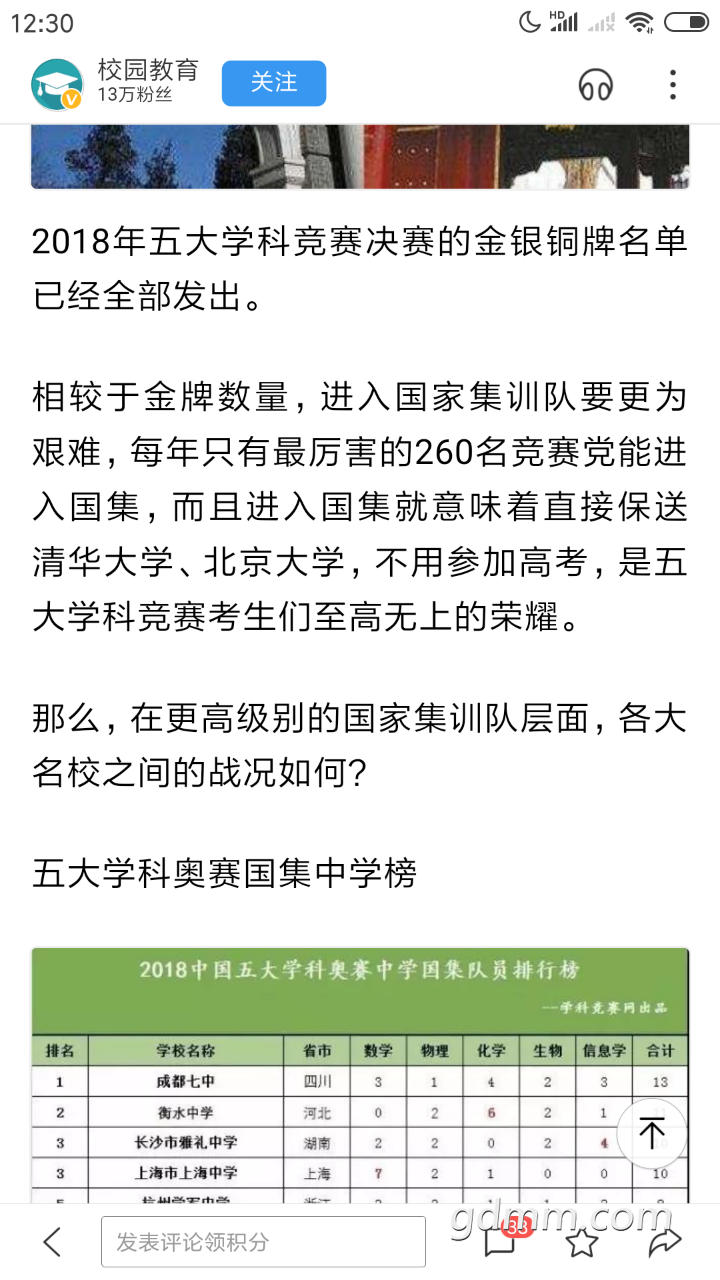
Task: Listen to article via headphones icon
Action: (596, 85)
